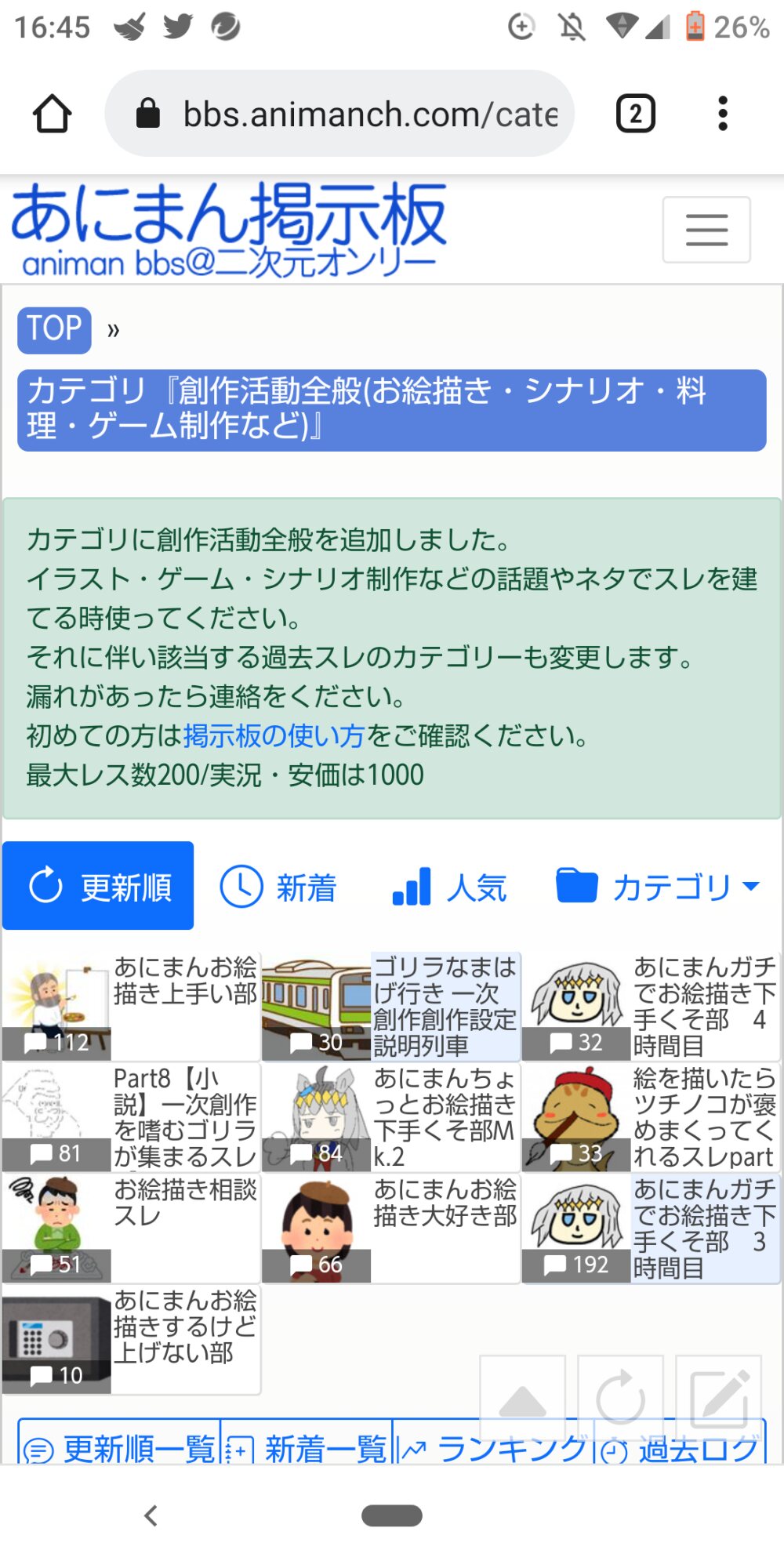
Task: Open the 掲示板の使い方 link
Action: pyautogui.click(x=274, y=735)
